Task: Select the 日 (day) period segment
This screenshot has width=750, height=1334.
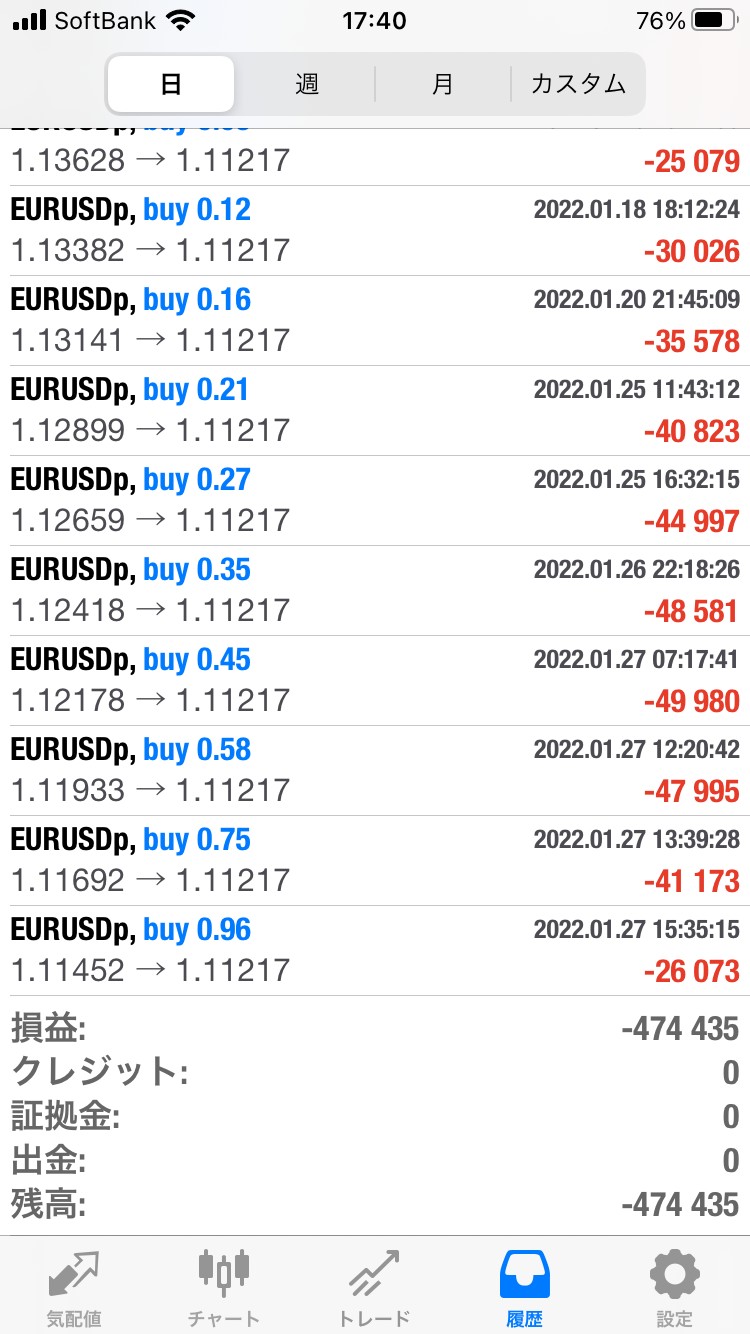Action: (171, 84)
